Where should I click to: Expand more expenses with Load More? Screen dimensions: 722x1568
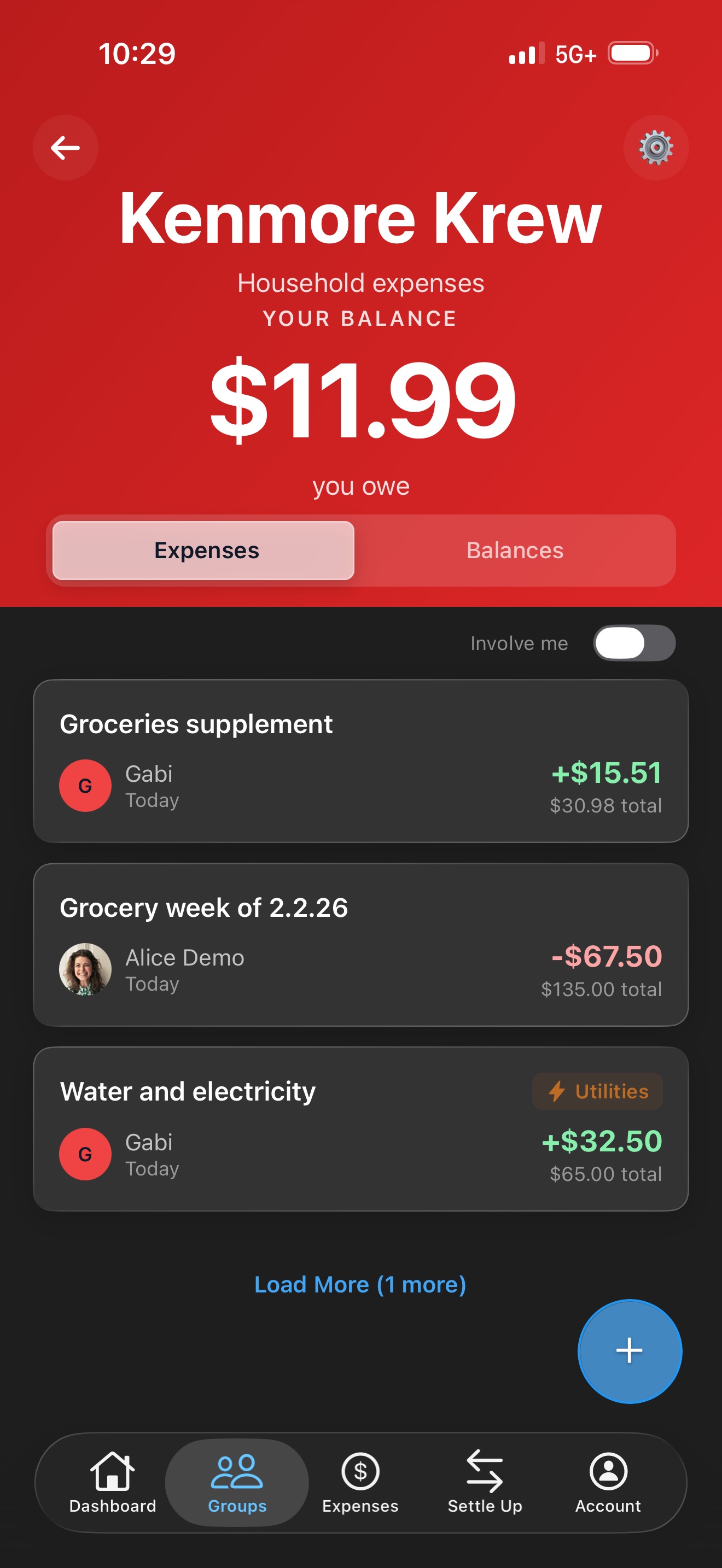(360, 1284)
